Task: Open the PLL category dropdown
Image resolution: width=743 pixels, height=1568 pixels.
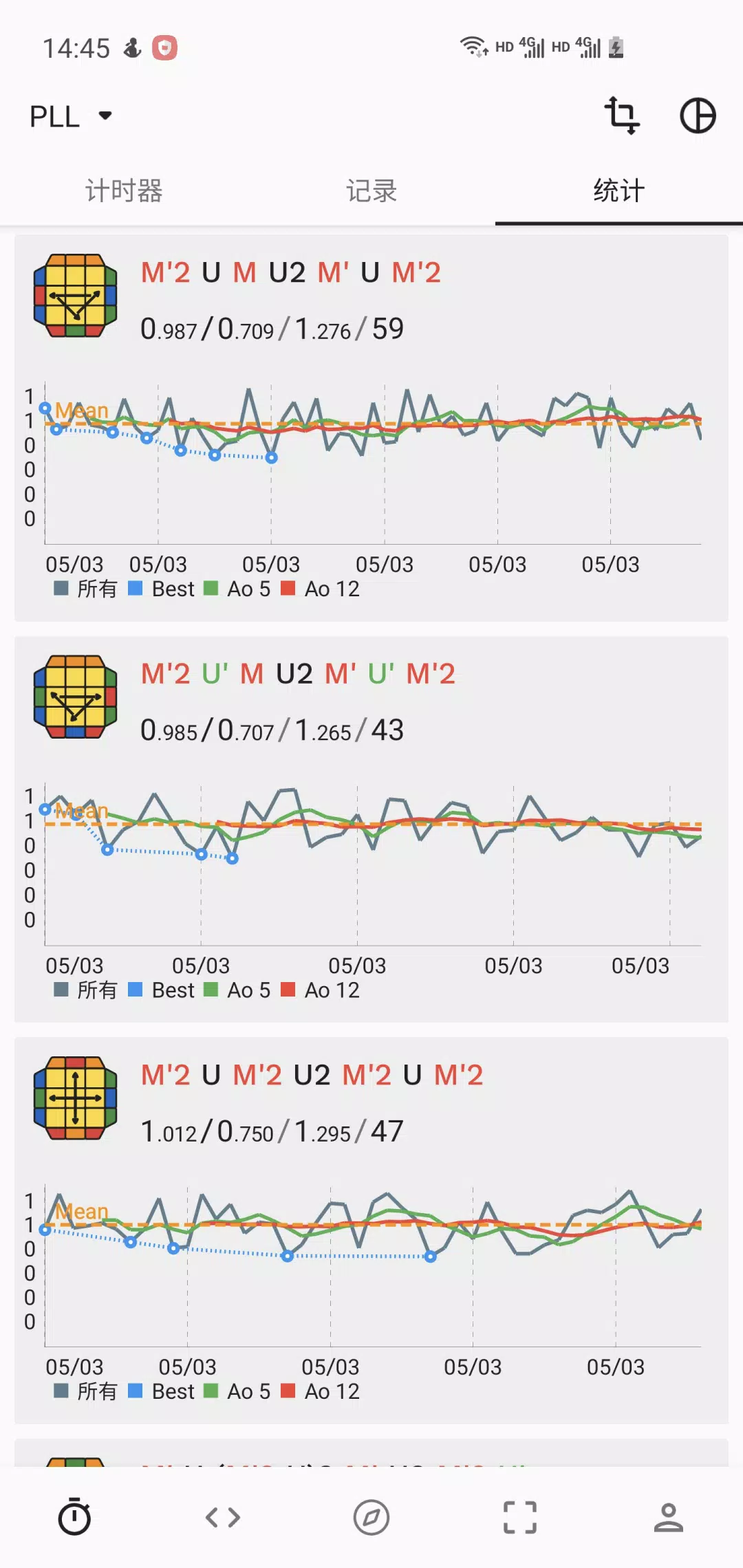Action: point(71,116)
